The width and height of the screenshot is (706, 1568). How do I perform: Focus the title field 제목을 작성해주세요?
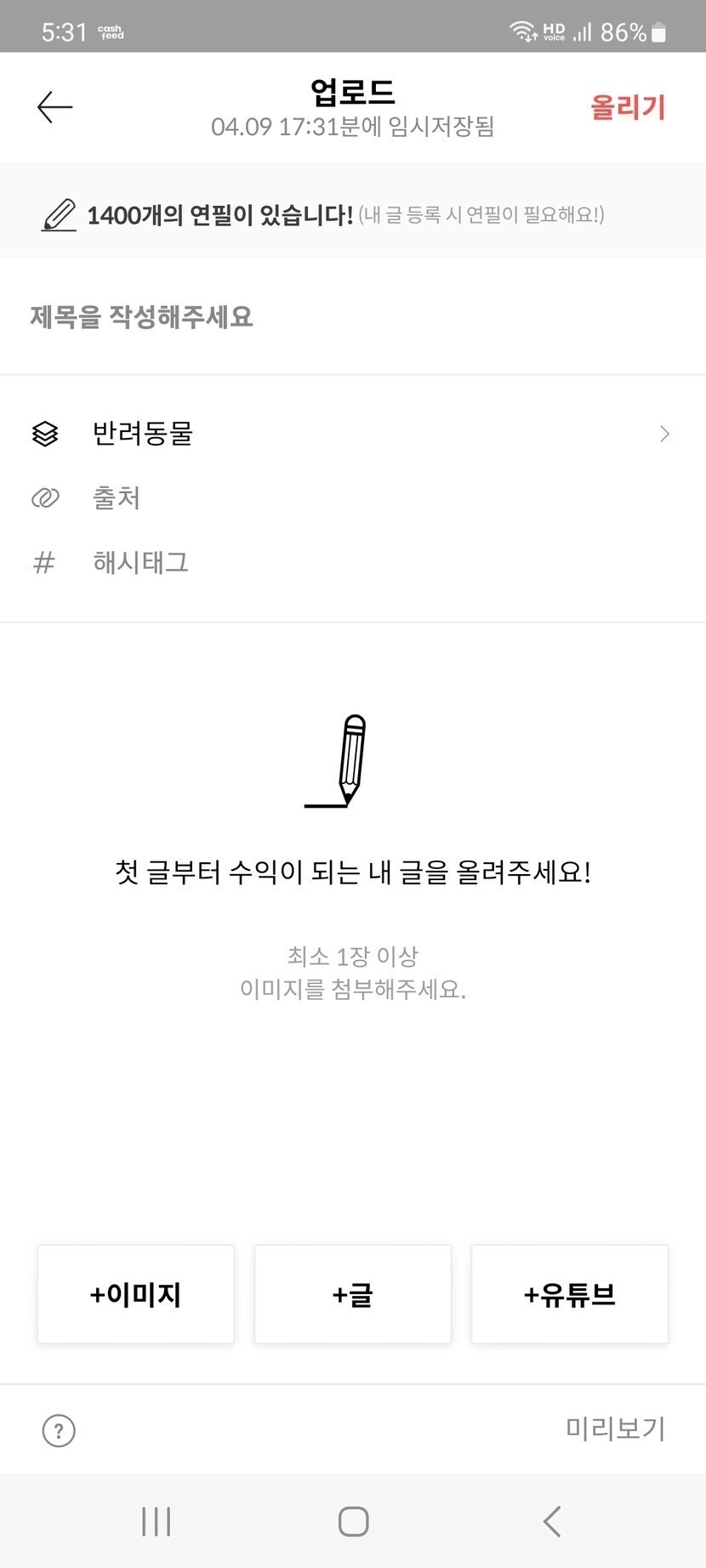(x=353, y=317)
